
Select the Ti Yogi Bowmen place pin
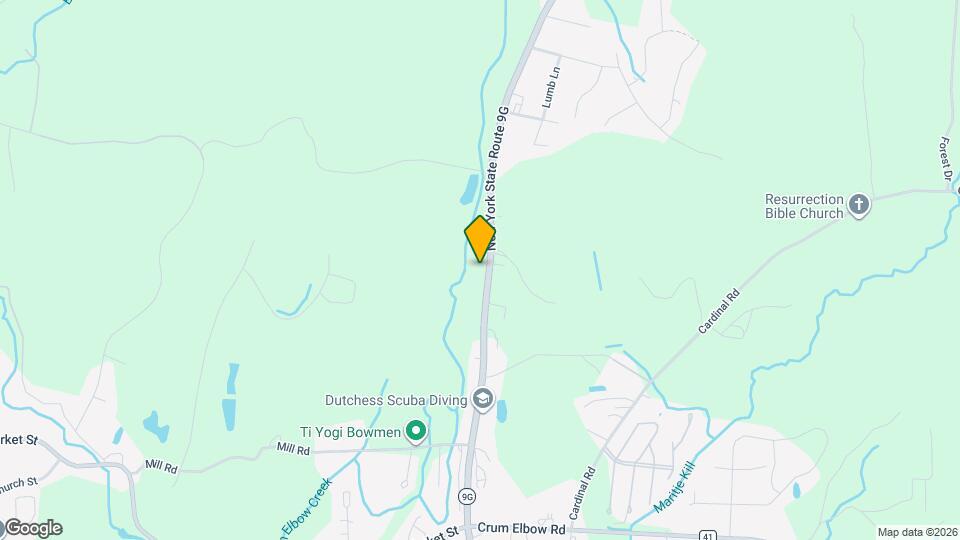click(x=416, y=432)
